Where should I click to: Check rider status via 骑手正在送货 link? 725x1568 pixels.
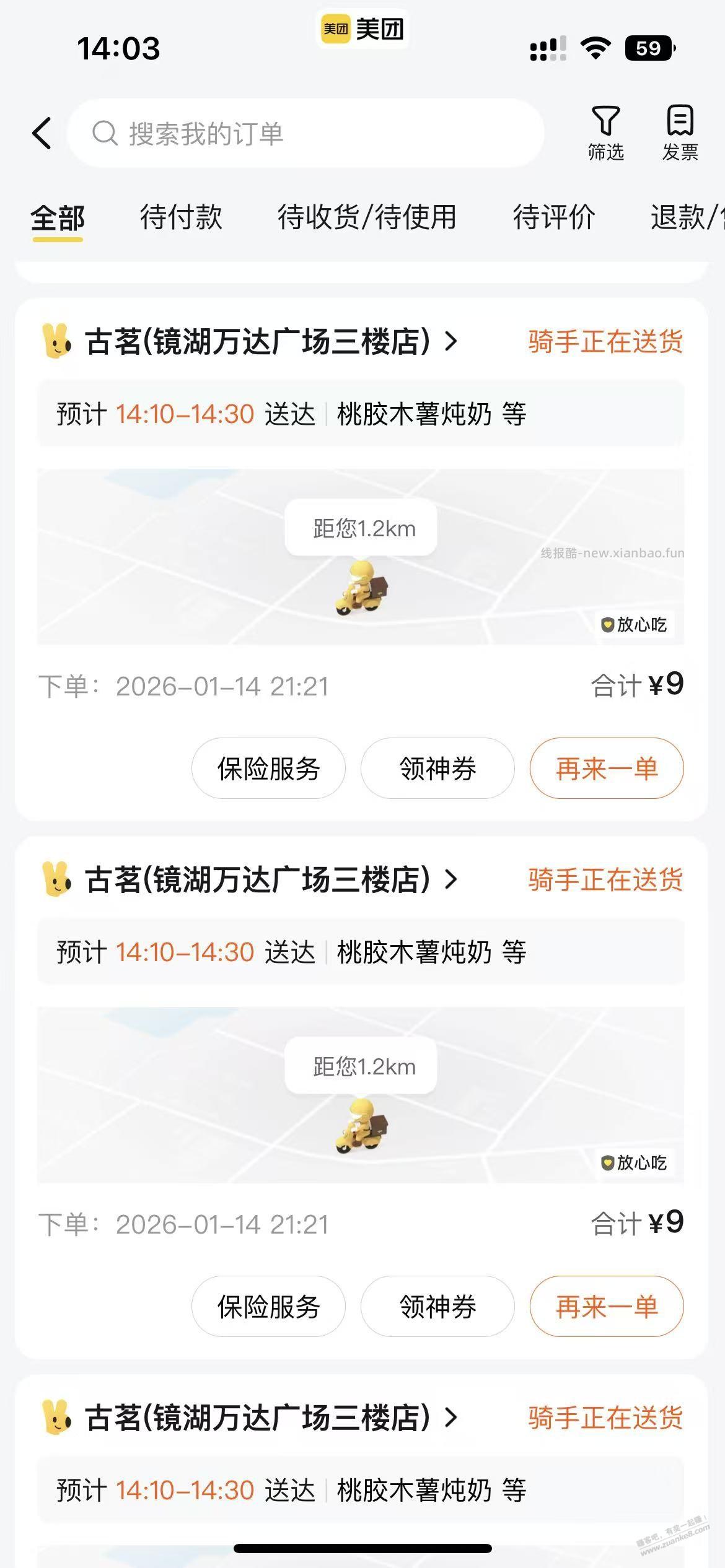605,341
